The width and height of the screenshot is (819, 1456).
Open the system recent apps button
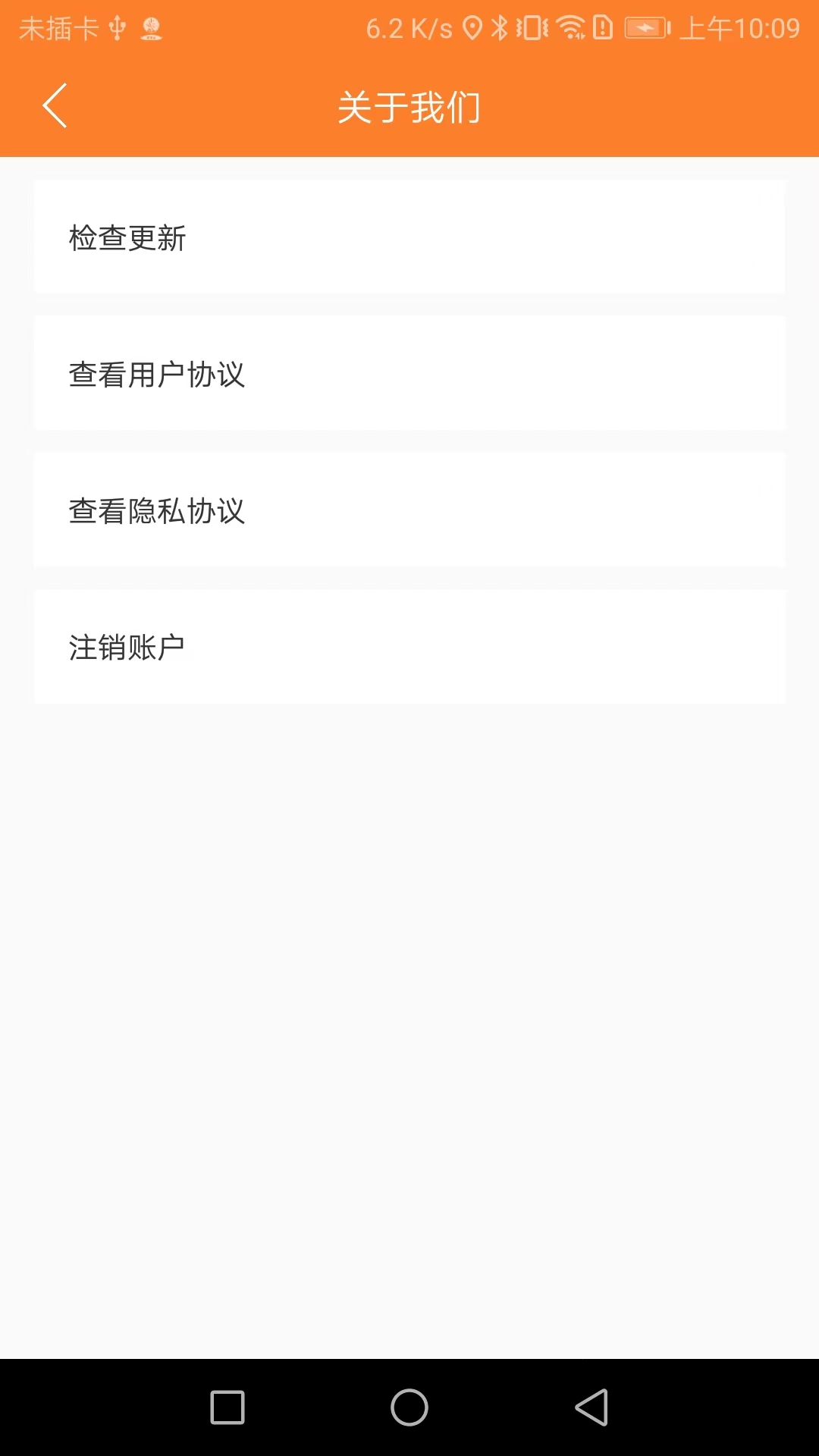pyautogui.click(x=227, y=1407)
